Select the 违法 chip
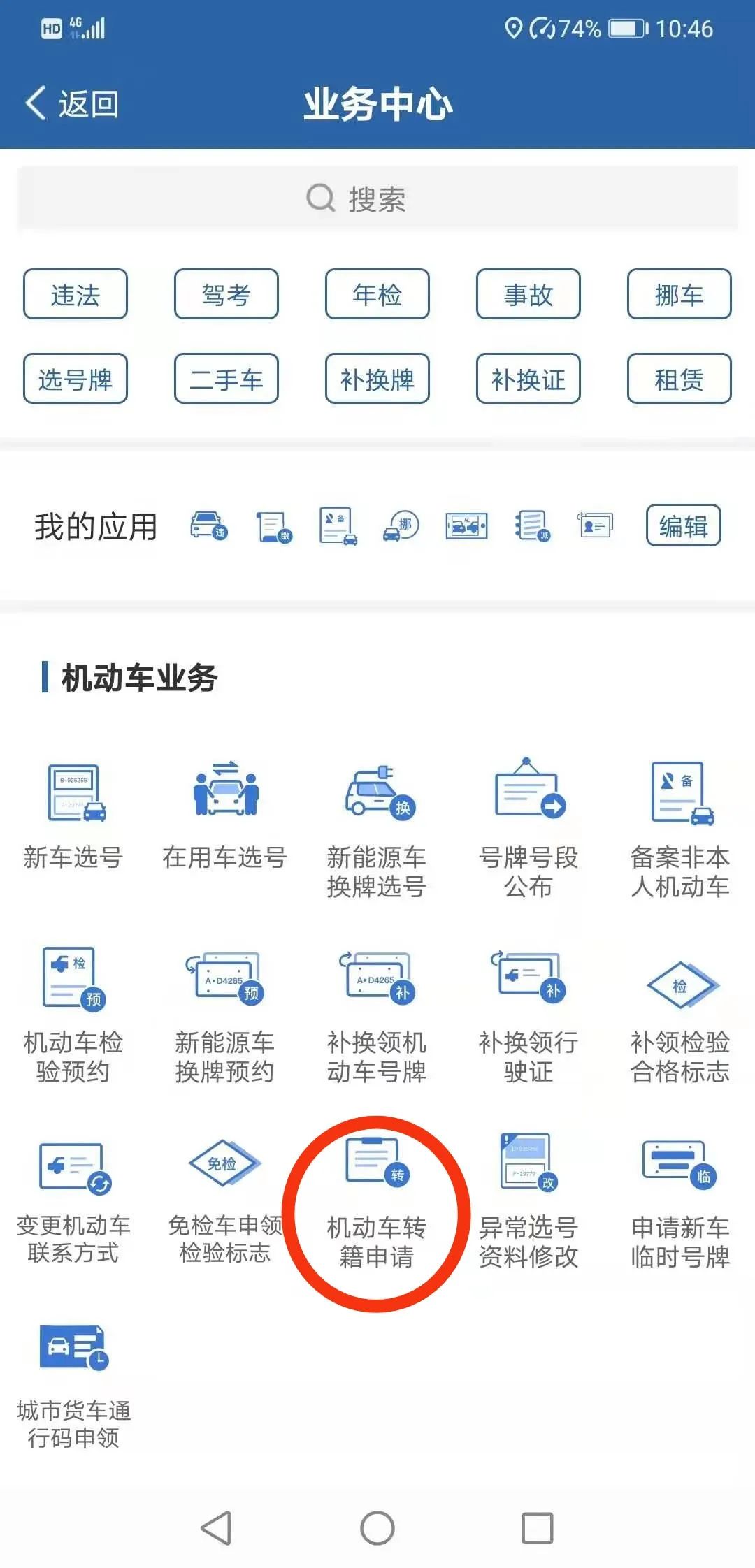The image size is (755, 1568). coord(75,294)
